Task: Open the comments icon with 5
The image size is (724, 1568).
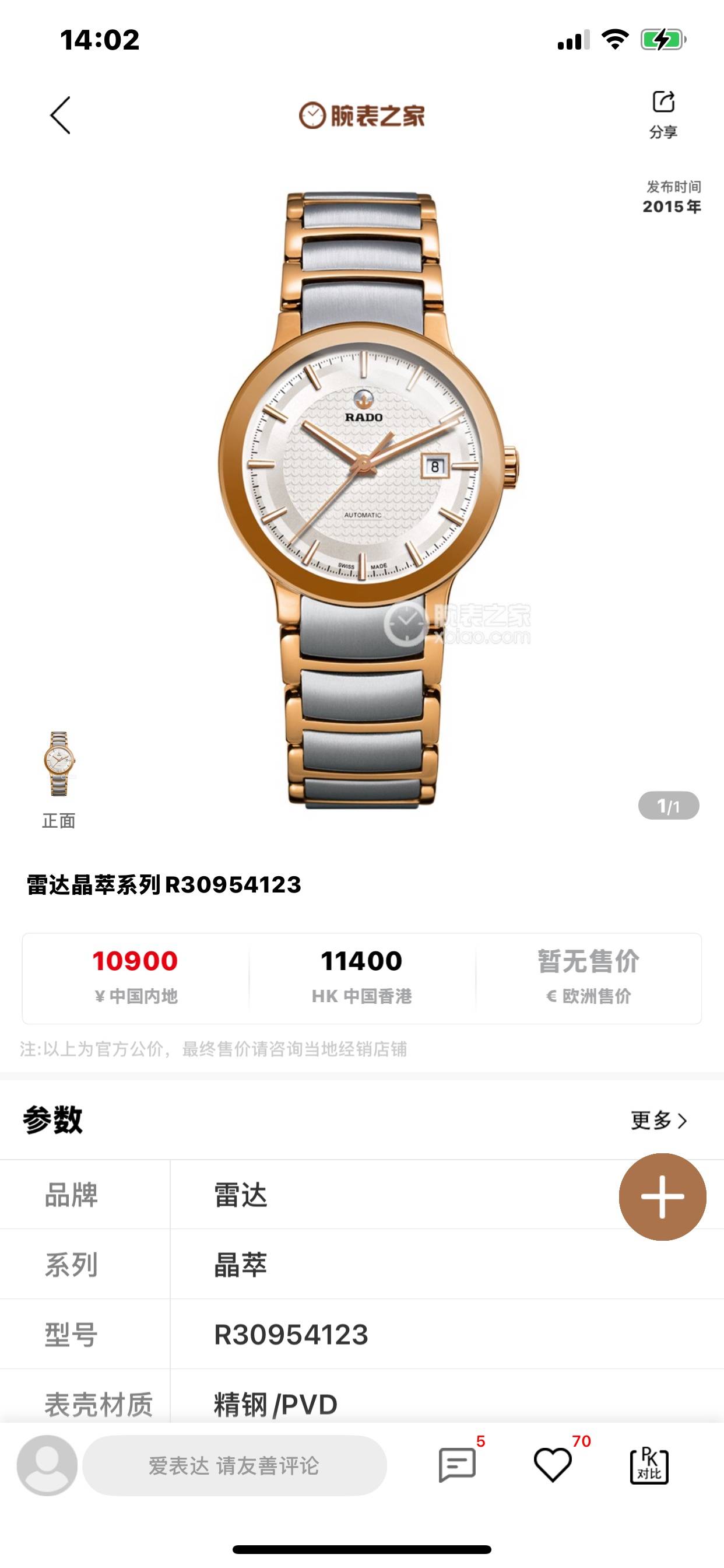Action: pyautogui.click(x=458, y=1465)
